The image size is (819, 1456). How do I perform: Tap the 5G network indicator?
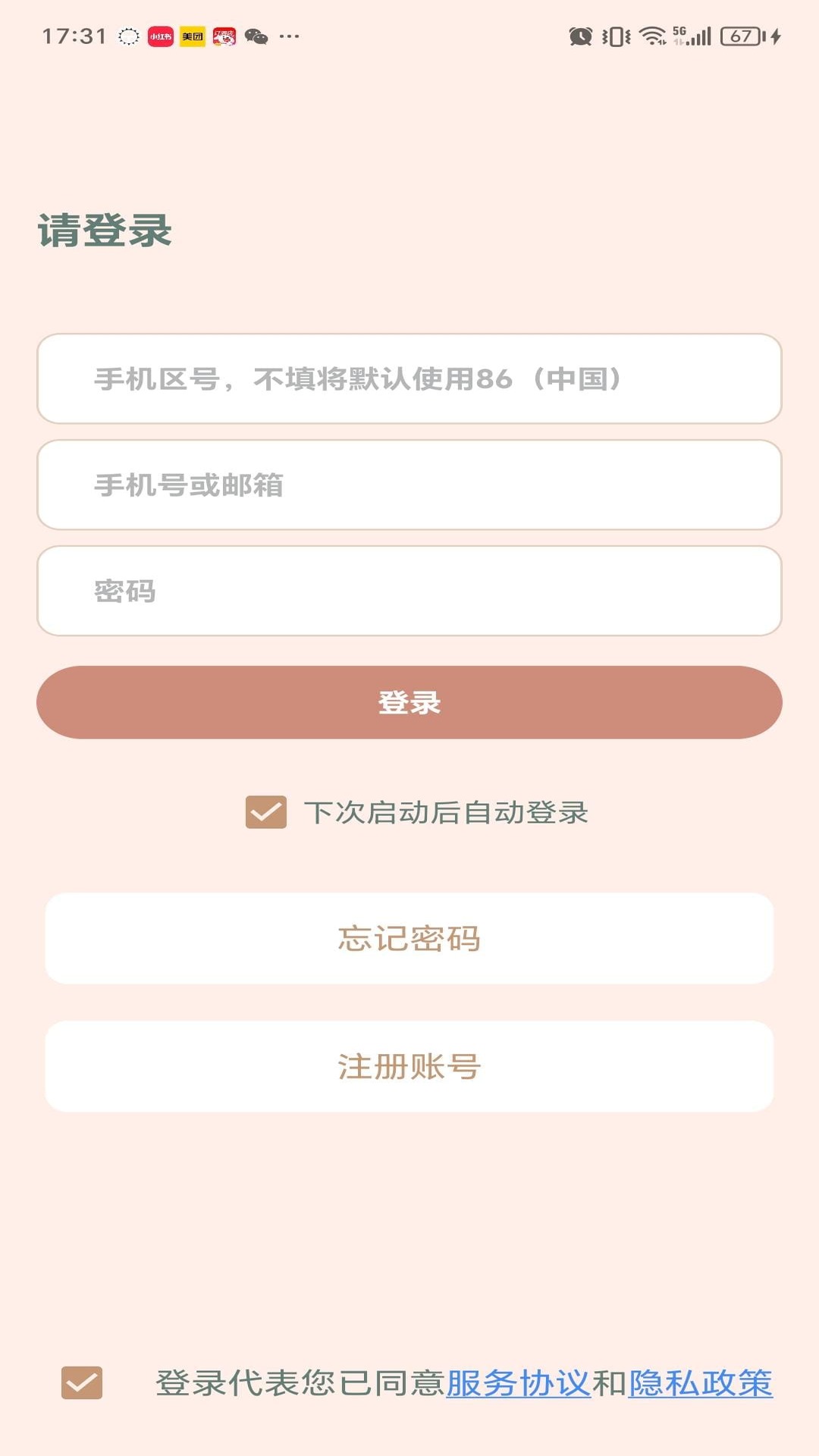680,32
